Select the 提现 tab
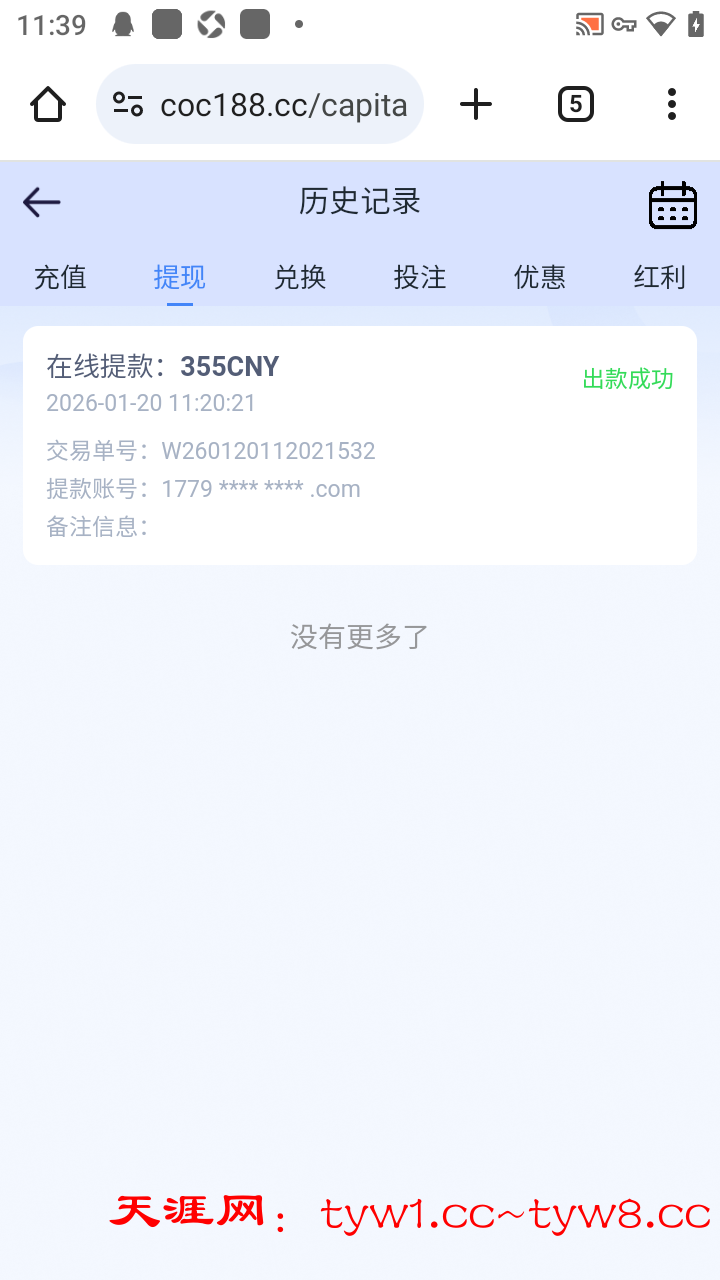Viewport: 720px width, 1280px height. [180, 277]
